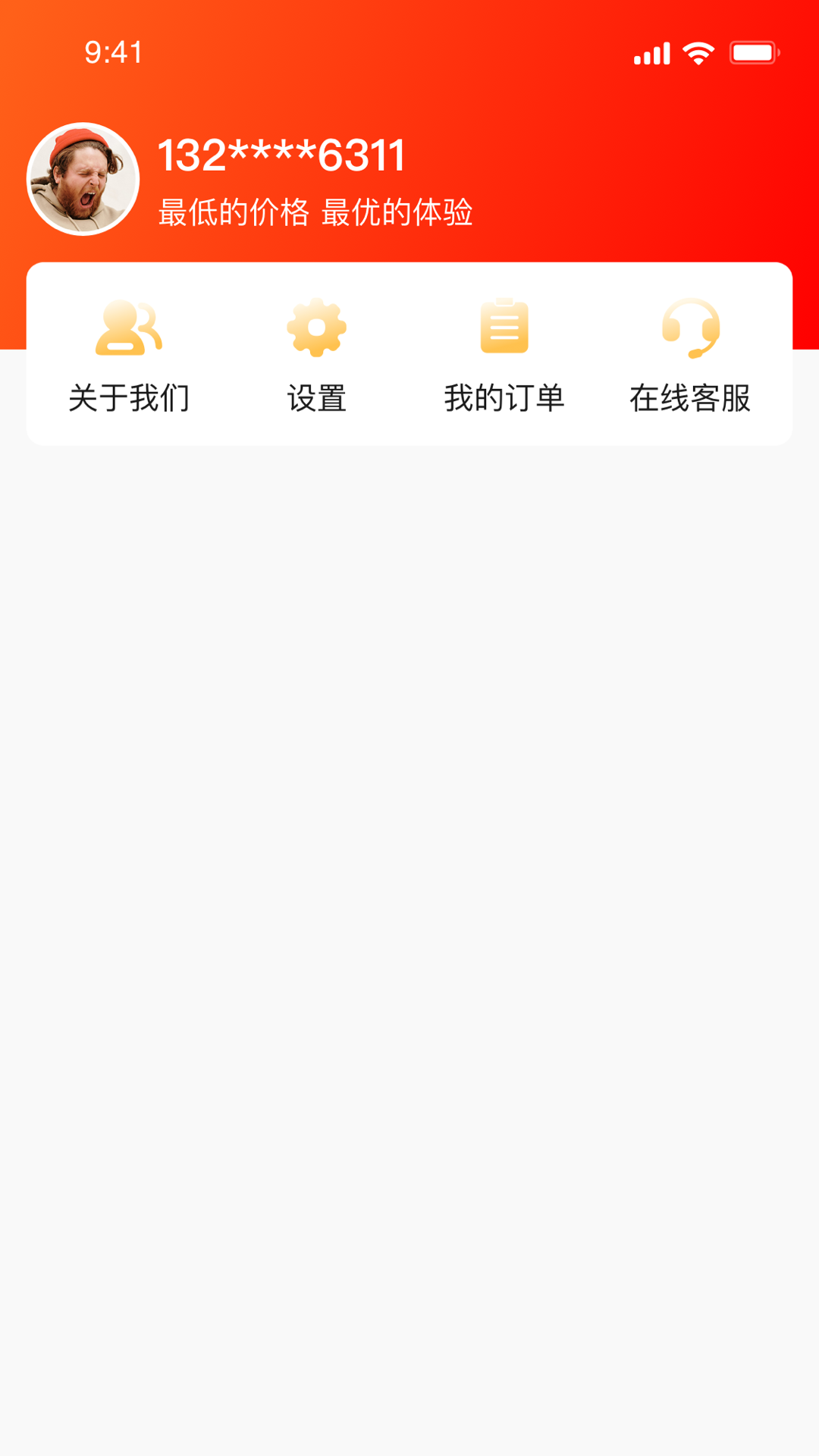This screenshot has height=1456, width=819.
Task: Click the 9:41 clock in the status bar
Action: tap(111, 52)
